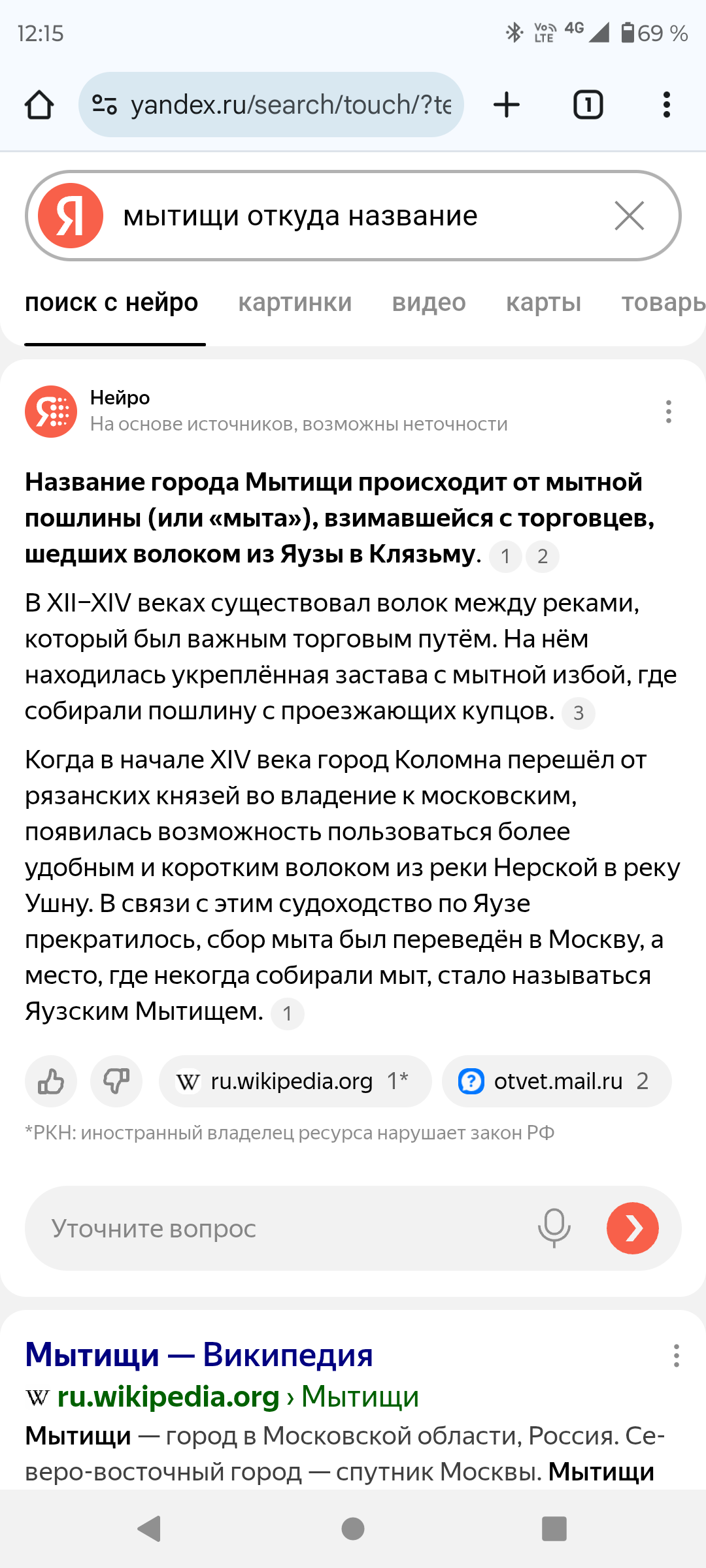Tap the yandex.ru address bar
This screenshot has height=1568, width=706.
point(271,105)
